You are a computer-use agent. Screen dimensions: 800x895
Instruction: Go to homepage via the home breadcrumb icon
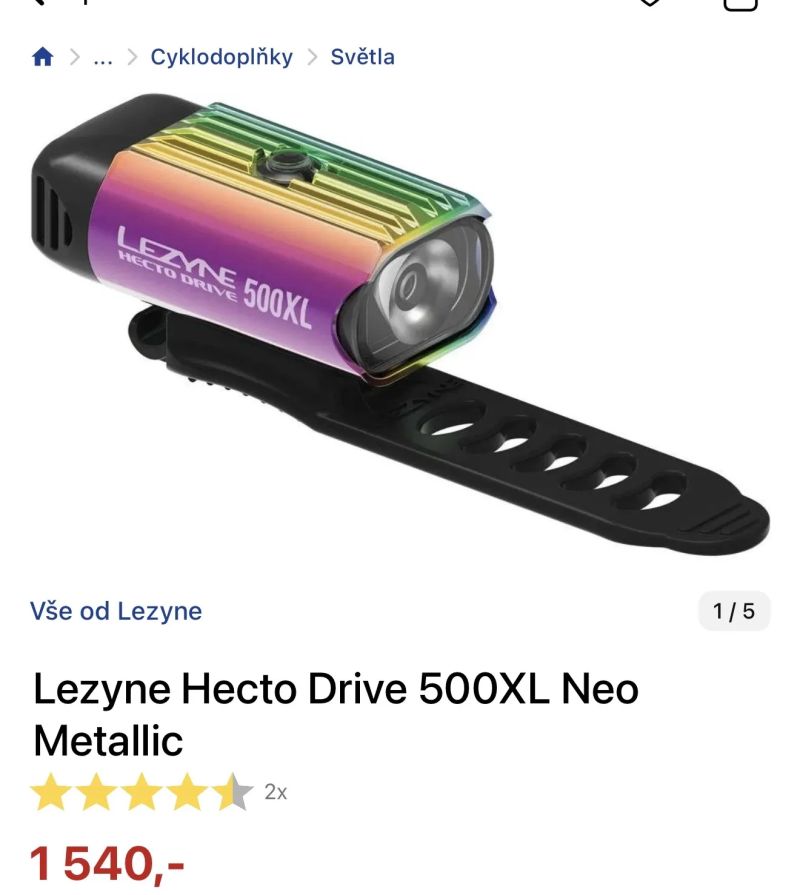click(x=40, y=57)
